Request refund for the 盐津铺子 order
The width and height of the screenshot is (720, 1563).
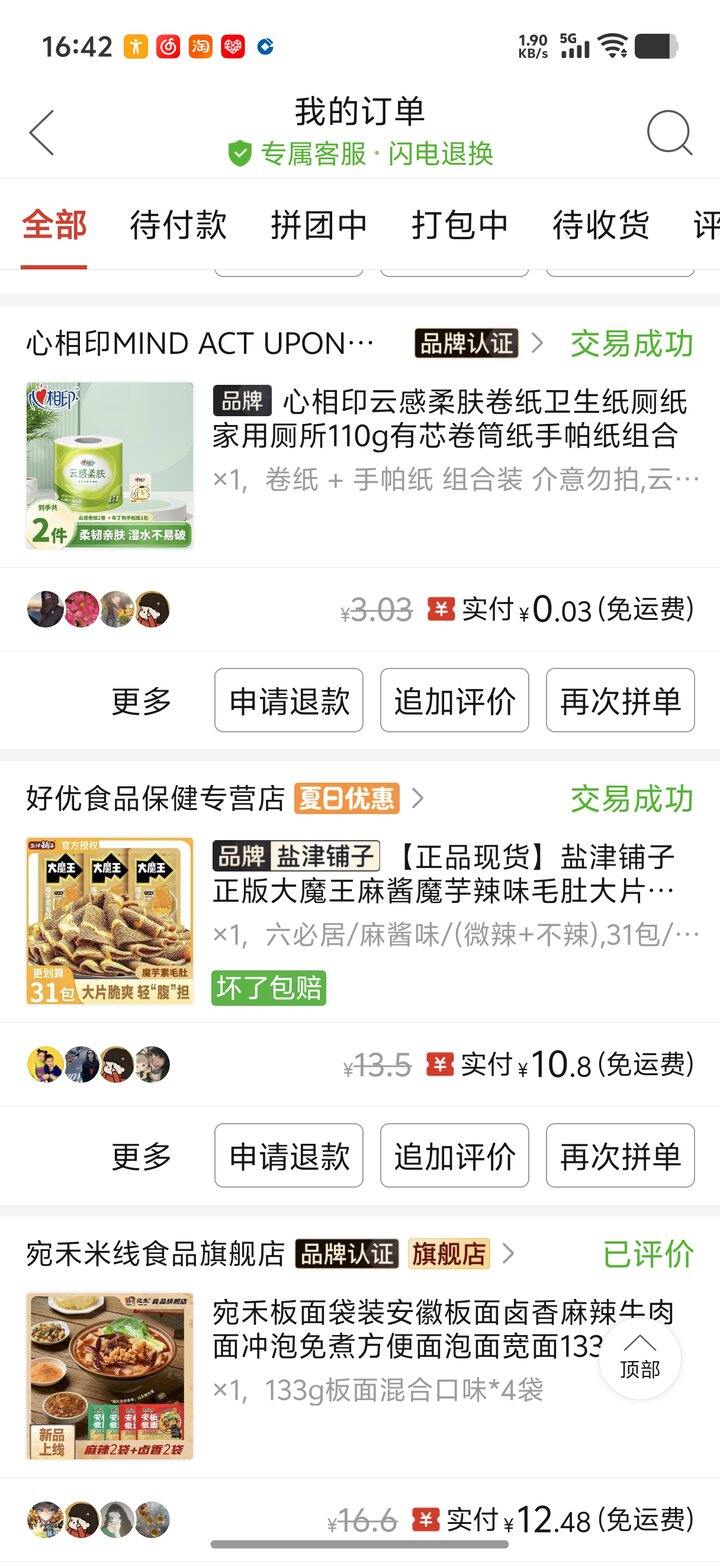(289, 1156)
